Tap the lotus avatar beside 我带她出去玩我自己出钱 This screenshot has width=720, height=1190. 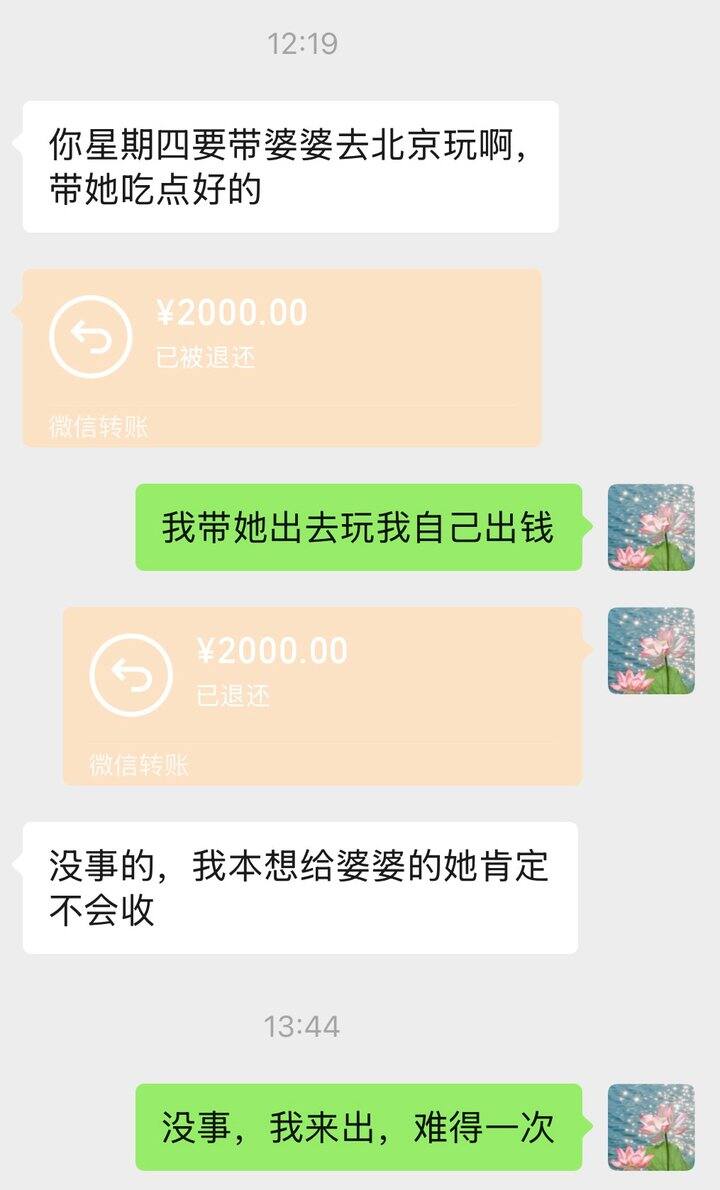[x=651, y=528]
